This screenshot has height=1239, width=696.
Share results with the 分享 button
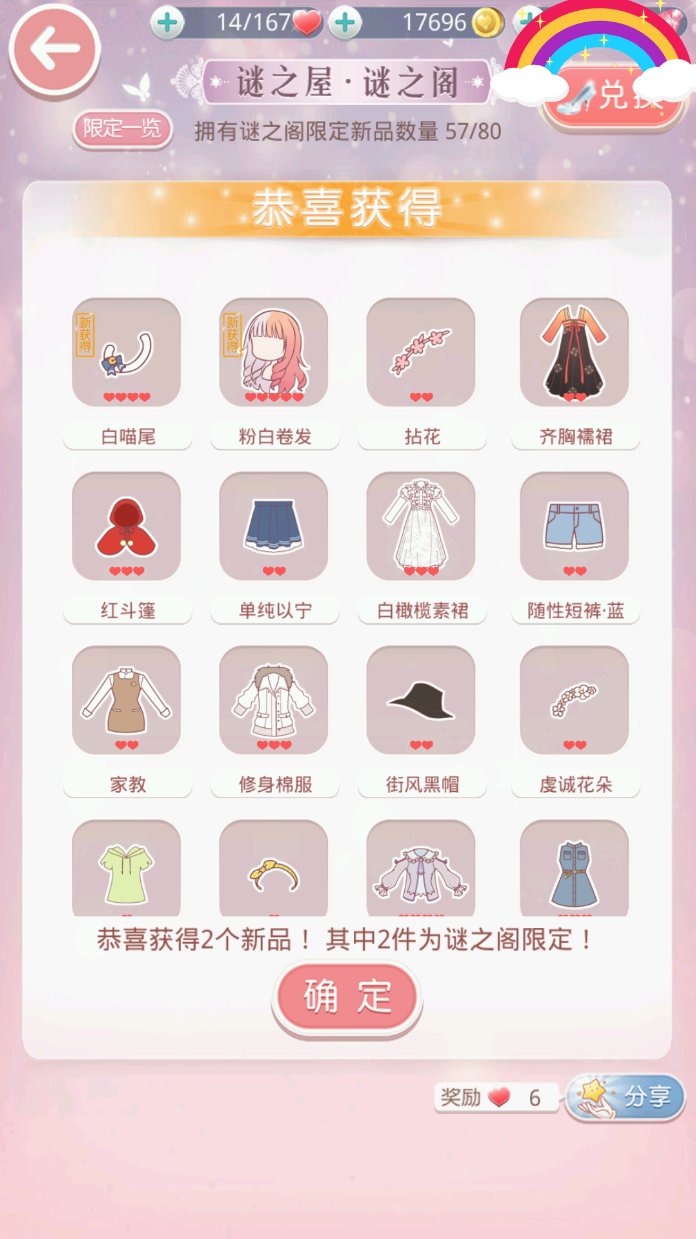pos(627,1097)
